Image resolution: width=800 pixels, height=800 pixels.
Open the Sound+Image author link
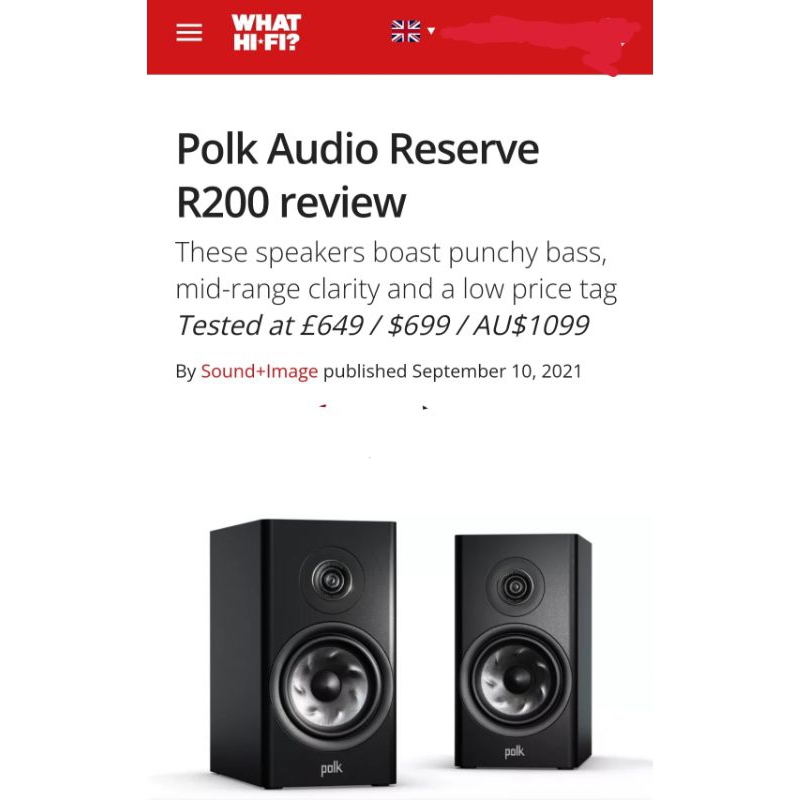[x=259, y=371]
